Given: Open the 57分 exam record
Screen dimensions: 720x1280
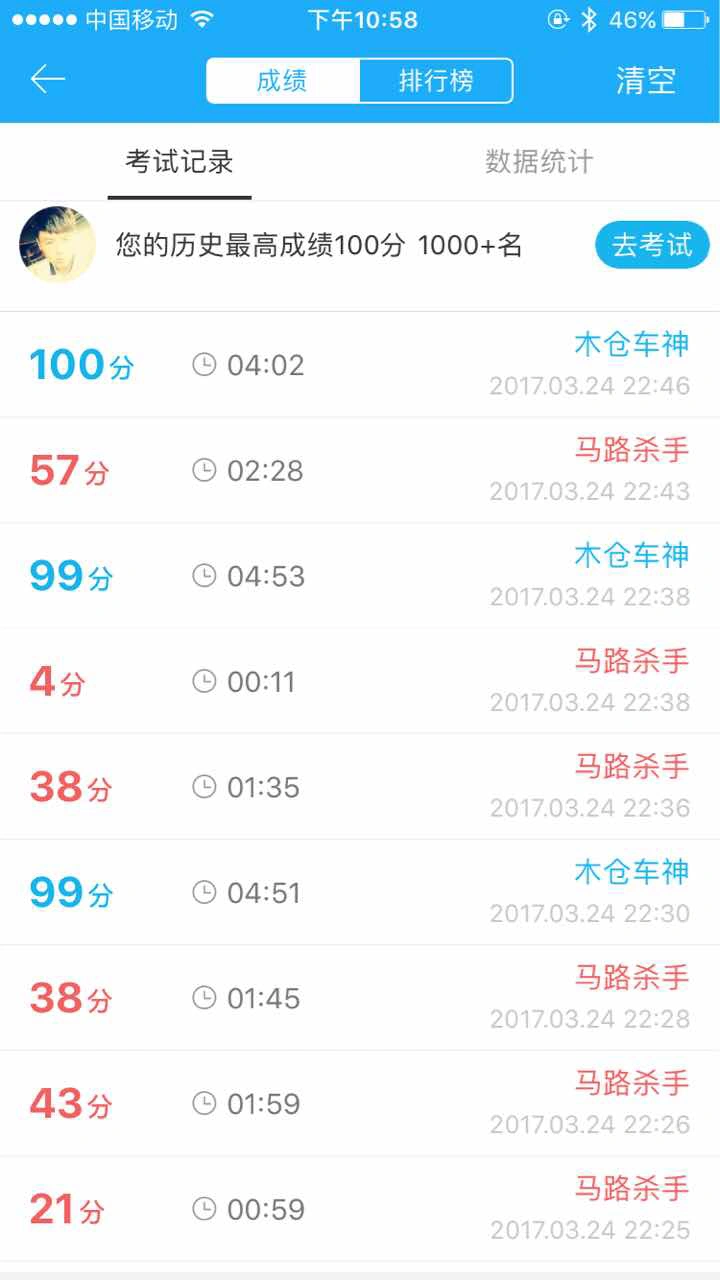Looking at the screenshot, I should point(360,470).
